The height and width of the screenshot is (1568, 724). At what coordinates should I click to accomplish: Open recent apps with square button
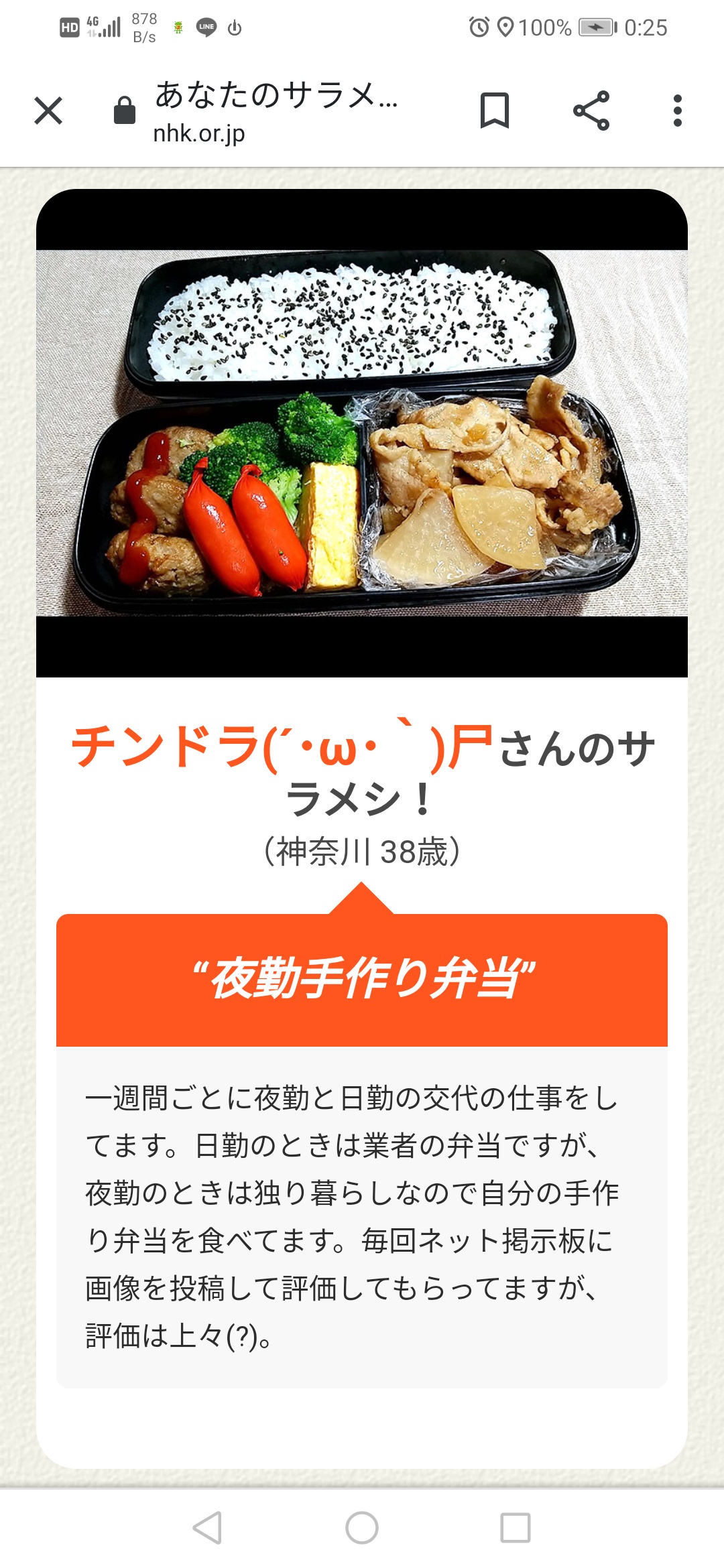516,1528
